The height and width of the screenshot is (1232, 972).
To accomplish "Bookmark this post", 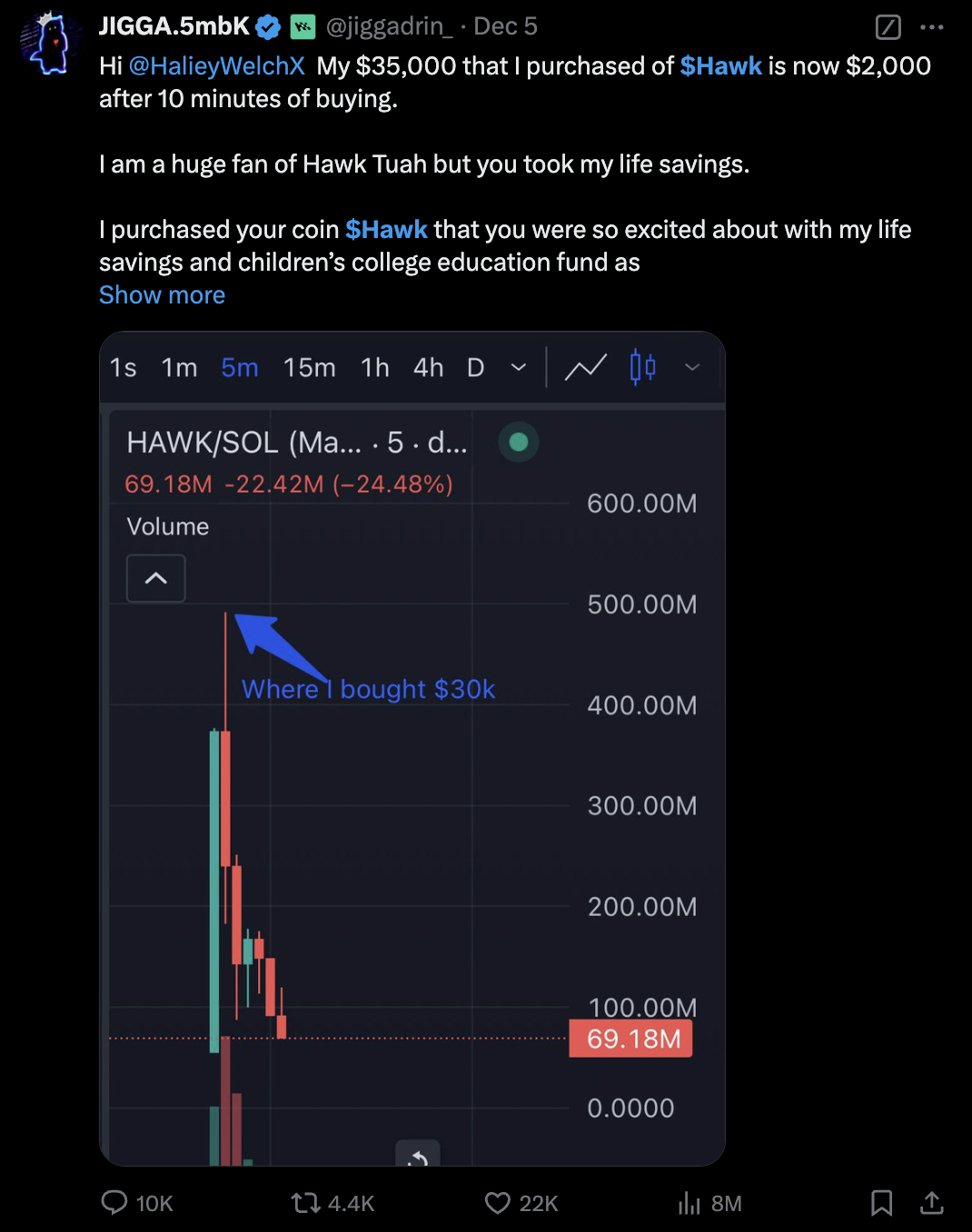I will [x=881, y=1203].
